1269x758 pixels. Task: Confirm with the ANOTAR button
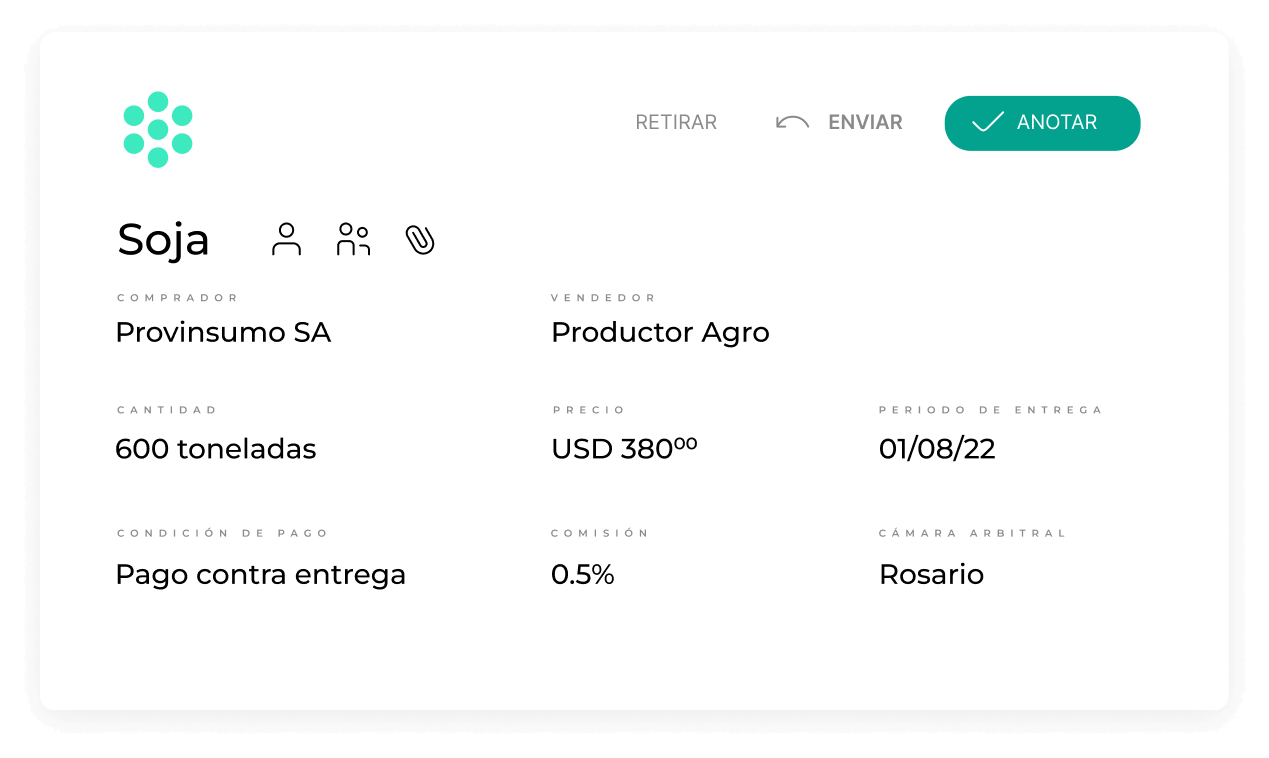pos(1042,123)
